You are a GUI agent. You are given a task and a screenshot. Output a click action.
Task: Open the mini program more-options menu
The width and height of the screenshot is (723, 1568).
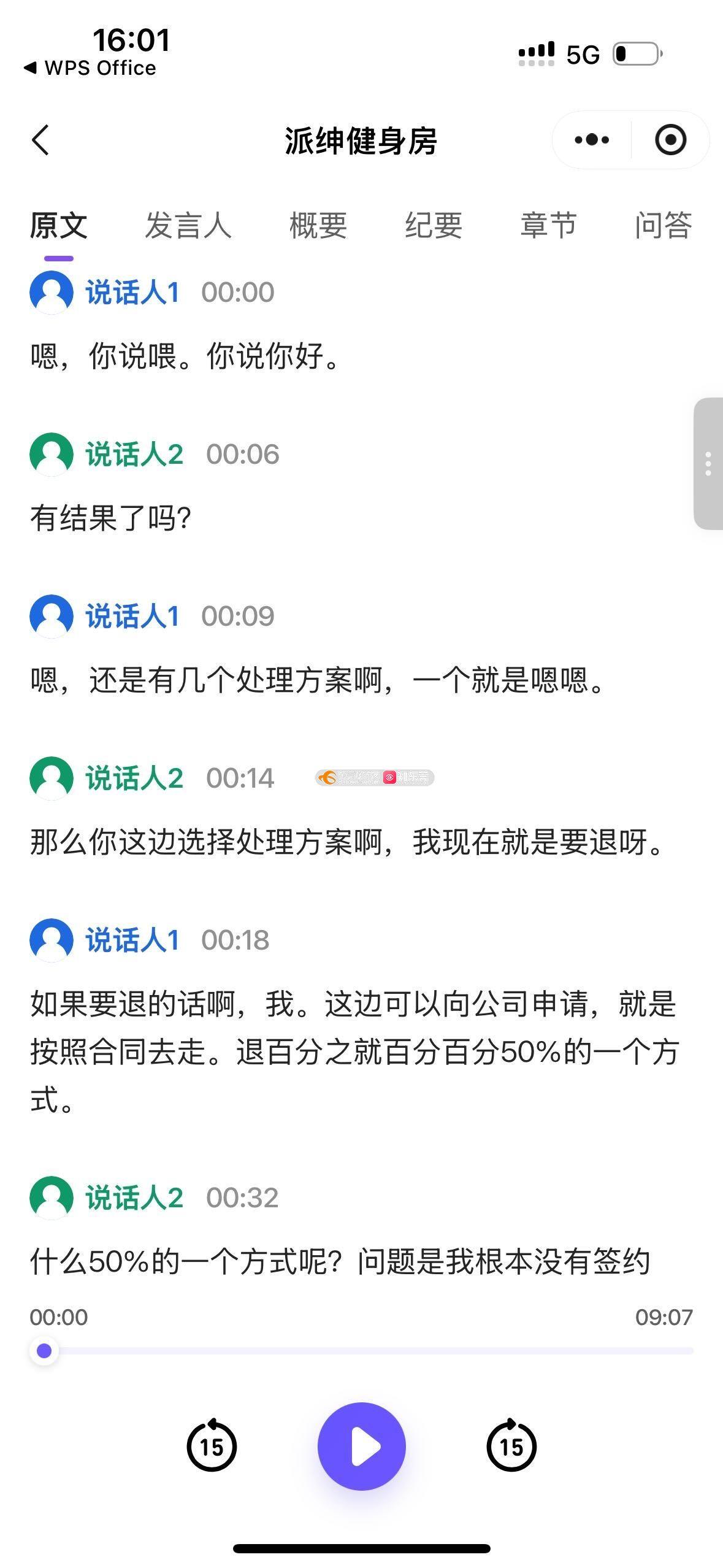[x=592, y=140]
